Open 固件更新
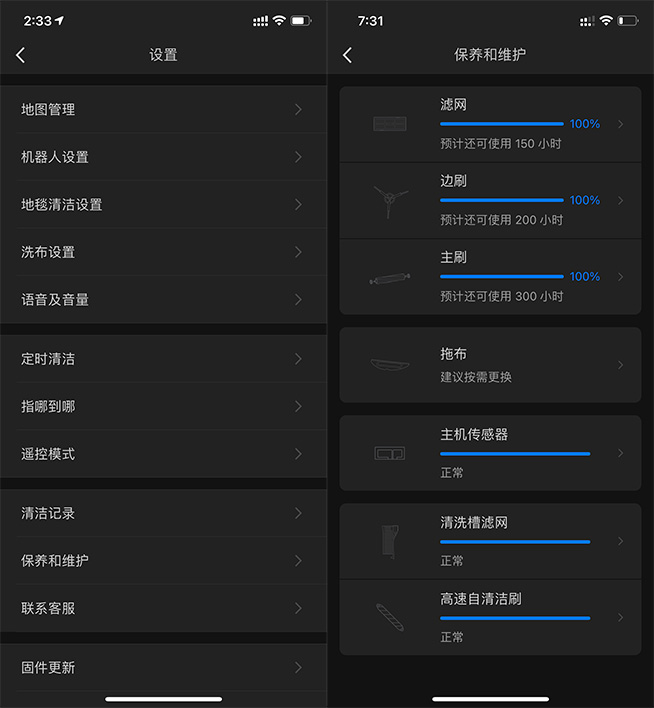 (x=163, y=667)
